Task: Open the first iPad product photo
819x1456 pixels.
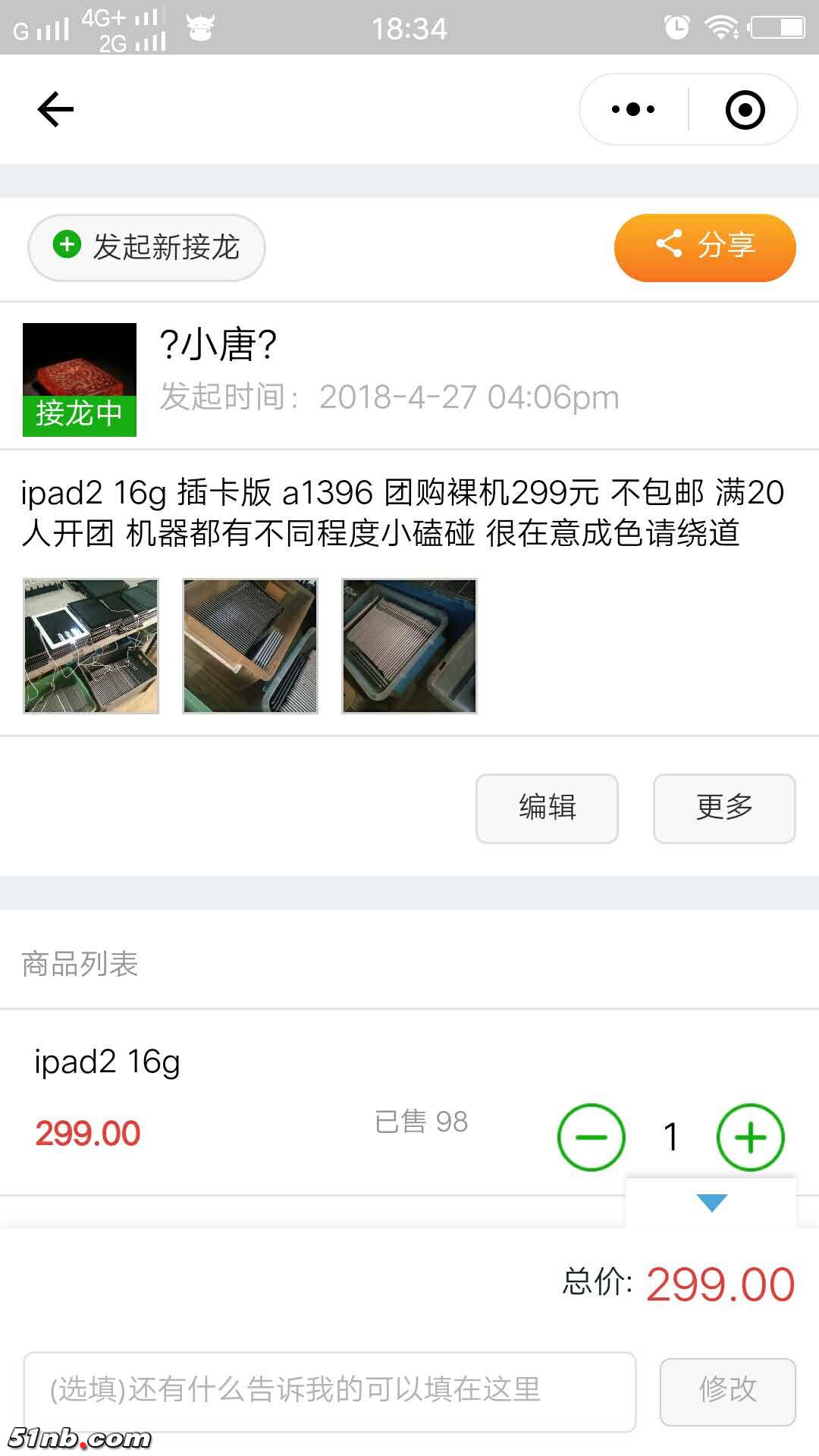Action: pos(91,646)
